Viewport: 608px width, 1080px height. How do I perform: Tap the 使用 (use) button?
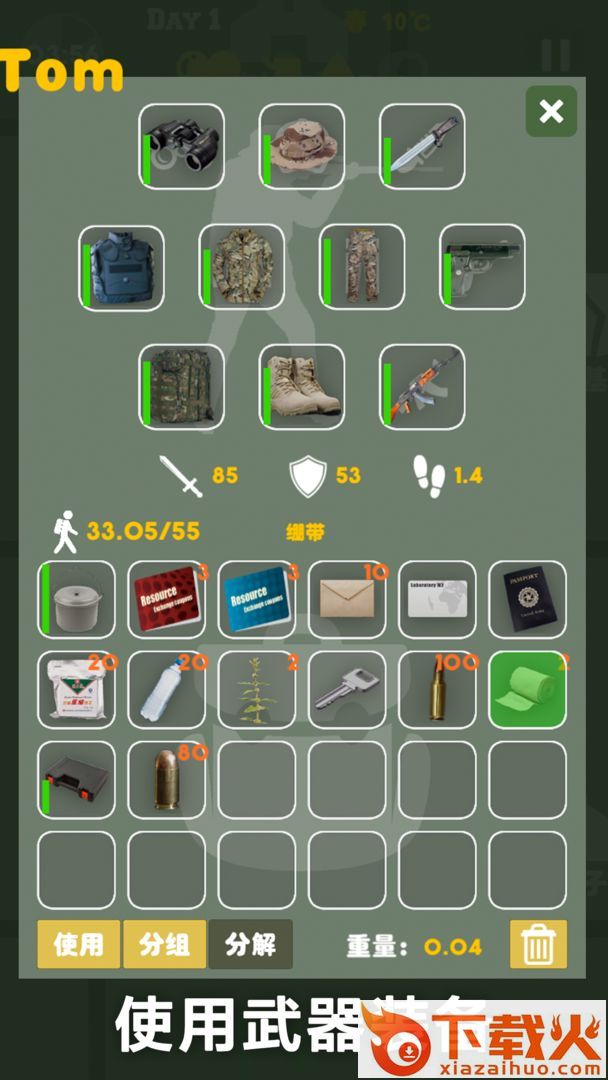pos(79,944)
